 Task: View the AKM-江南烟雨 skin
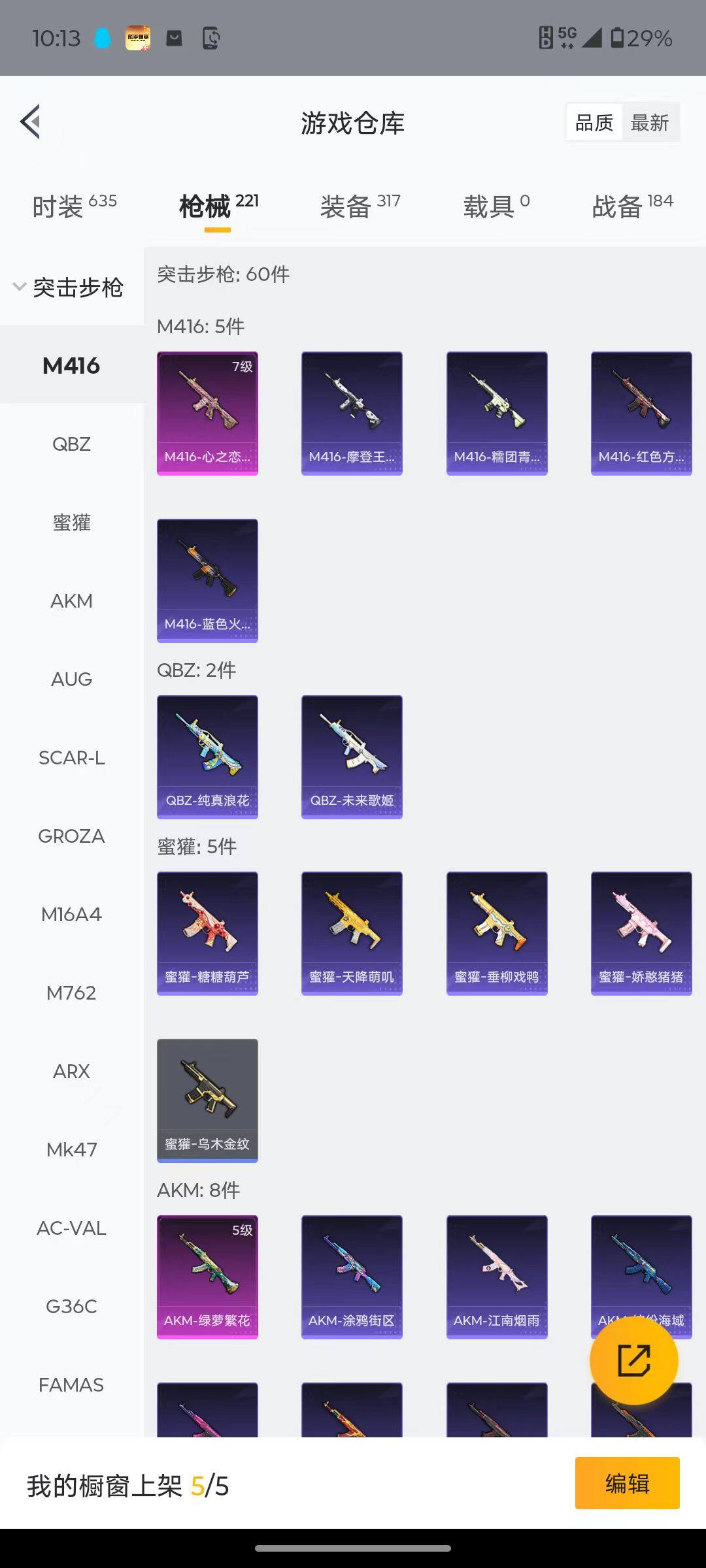coord(497,1277)
